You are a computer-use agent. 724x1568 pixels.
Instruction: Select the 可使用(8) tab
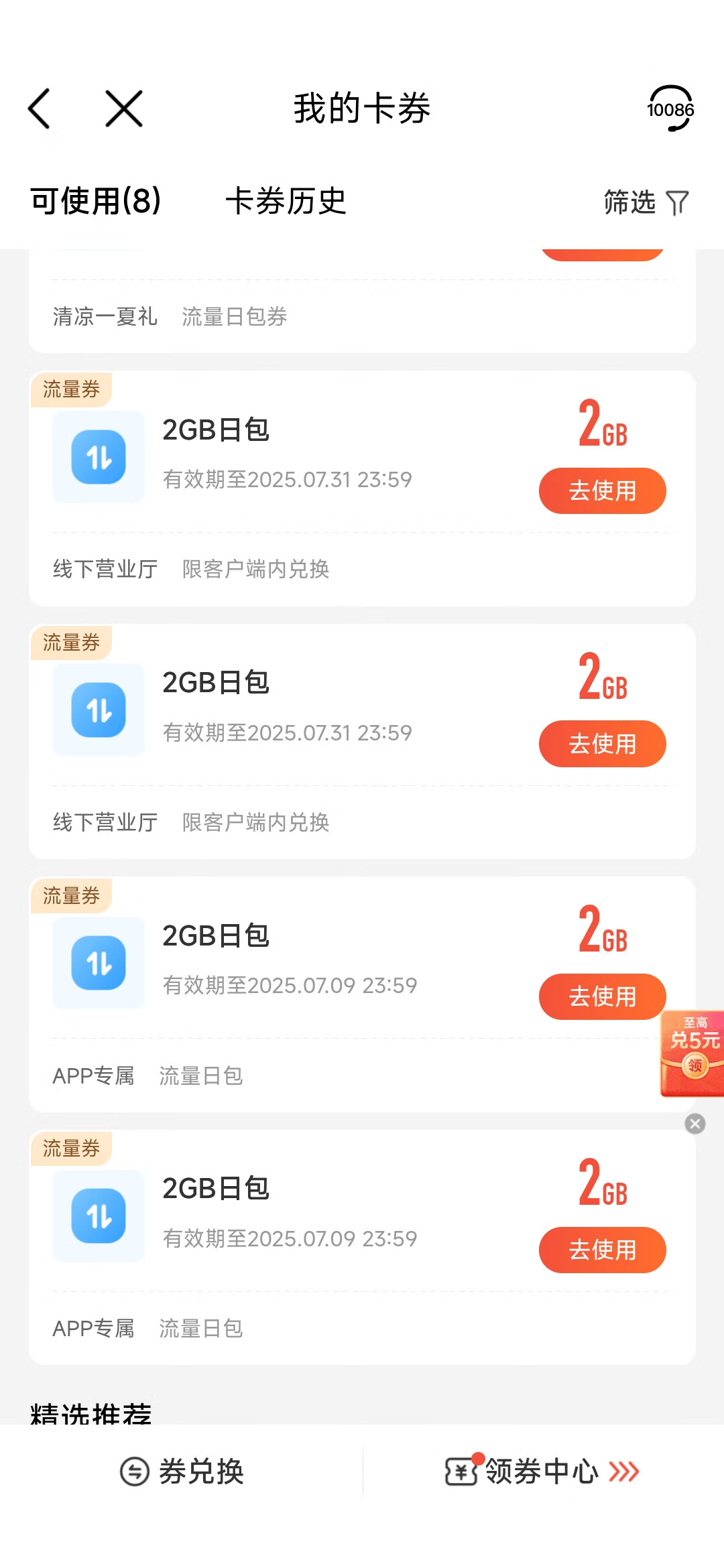95,201
